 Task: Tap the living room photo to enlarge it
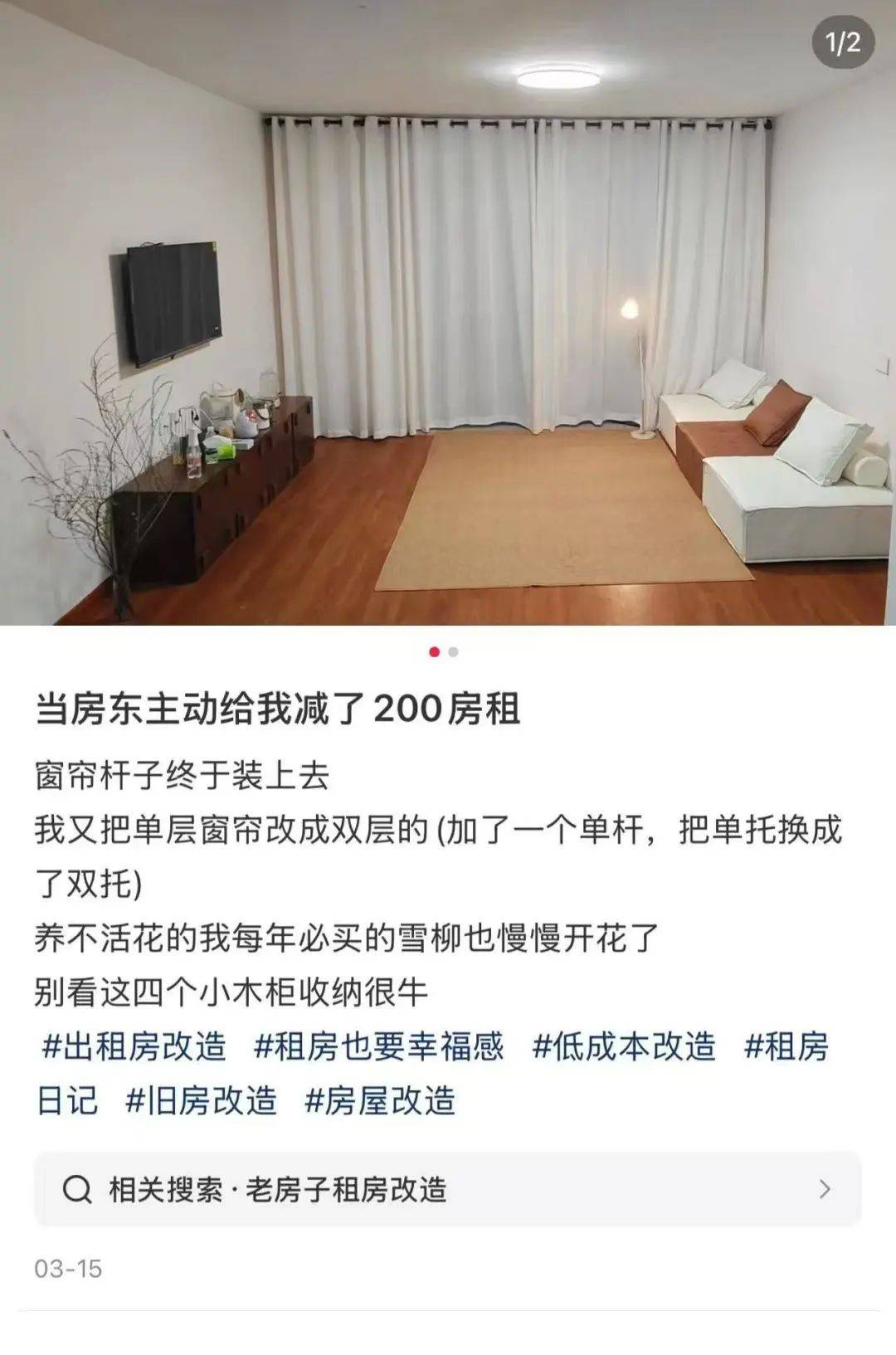click(x=448, y=315)
